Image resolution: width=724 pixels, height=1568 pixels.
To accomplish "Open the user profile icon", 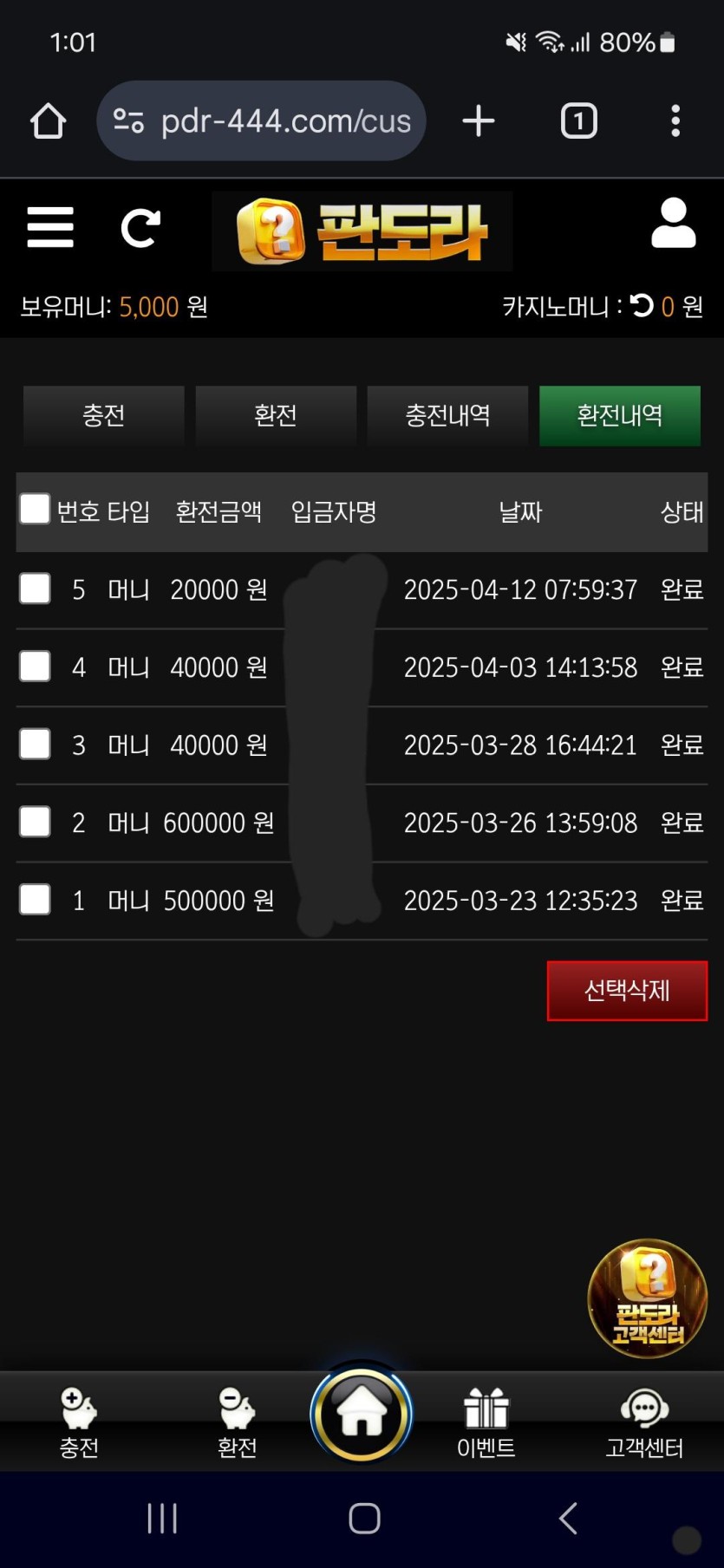I will (x=673, y=224).
